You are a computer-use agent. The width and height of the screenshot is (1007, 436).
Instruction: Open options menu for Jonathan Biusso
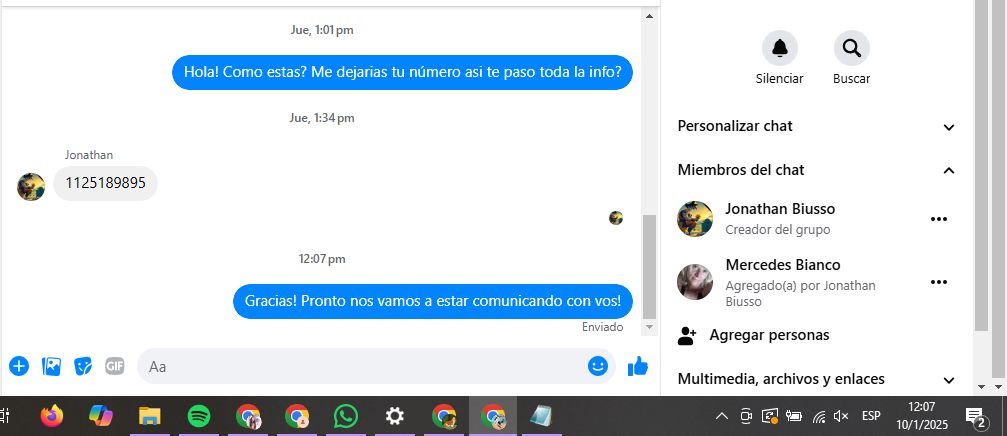tap(938, 219)
